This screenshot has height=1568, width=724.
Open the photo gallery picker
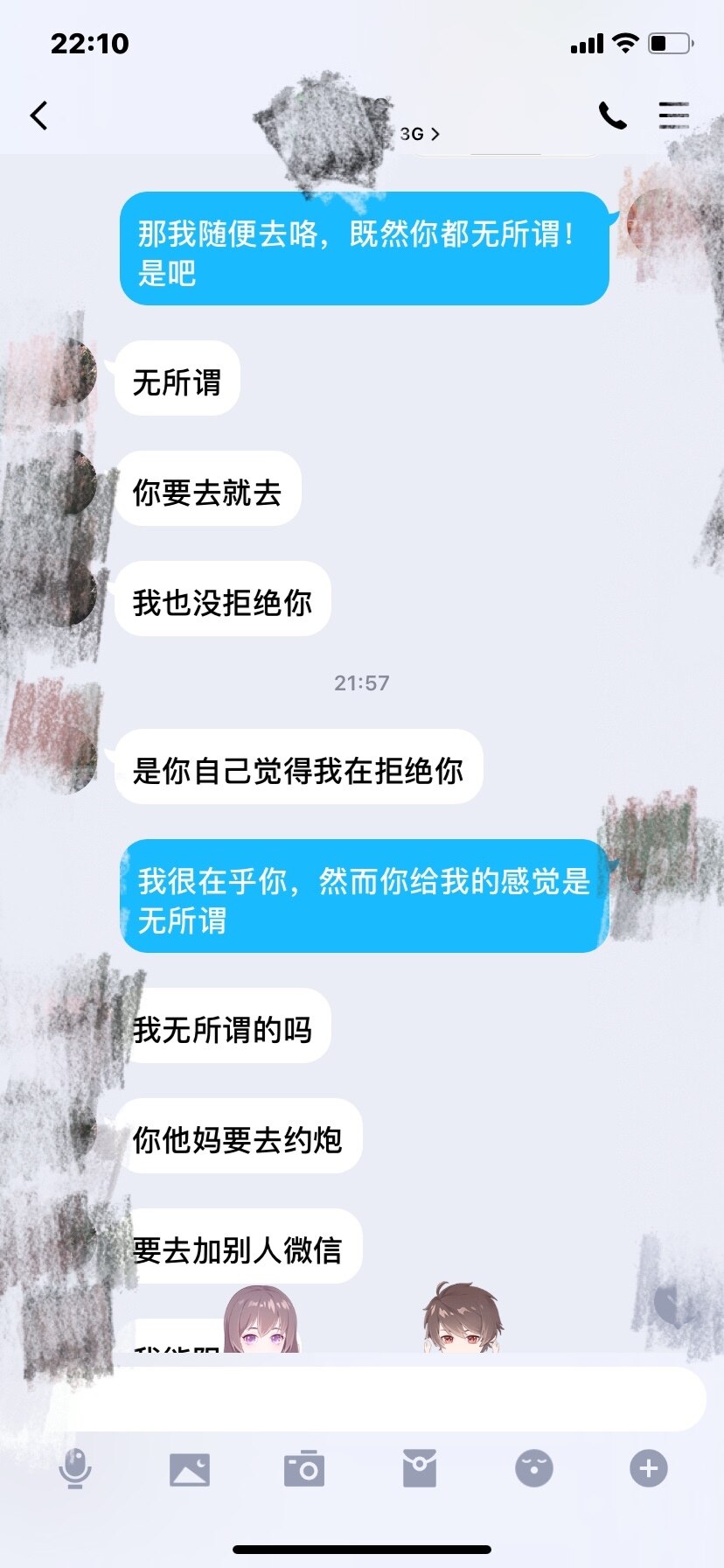pyautogui.click(x=190, y=1468)
